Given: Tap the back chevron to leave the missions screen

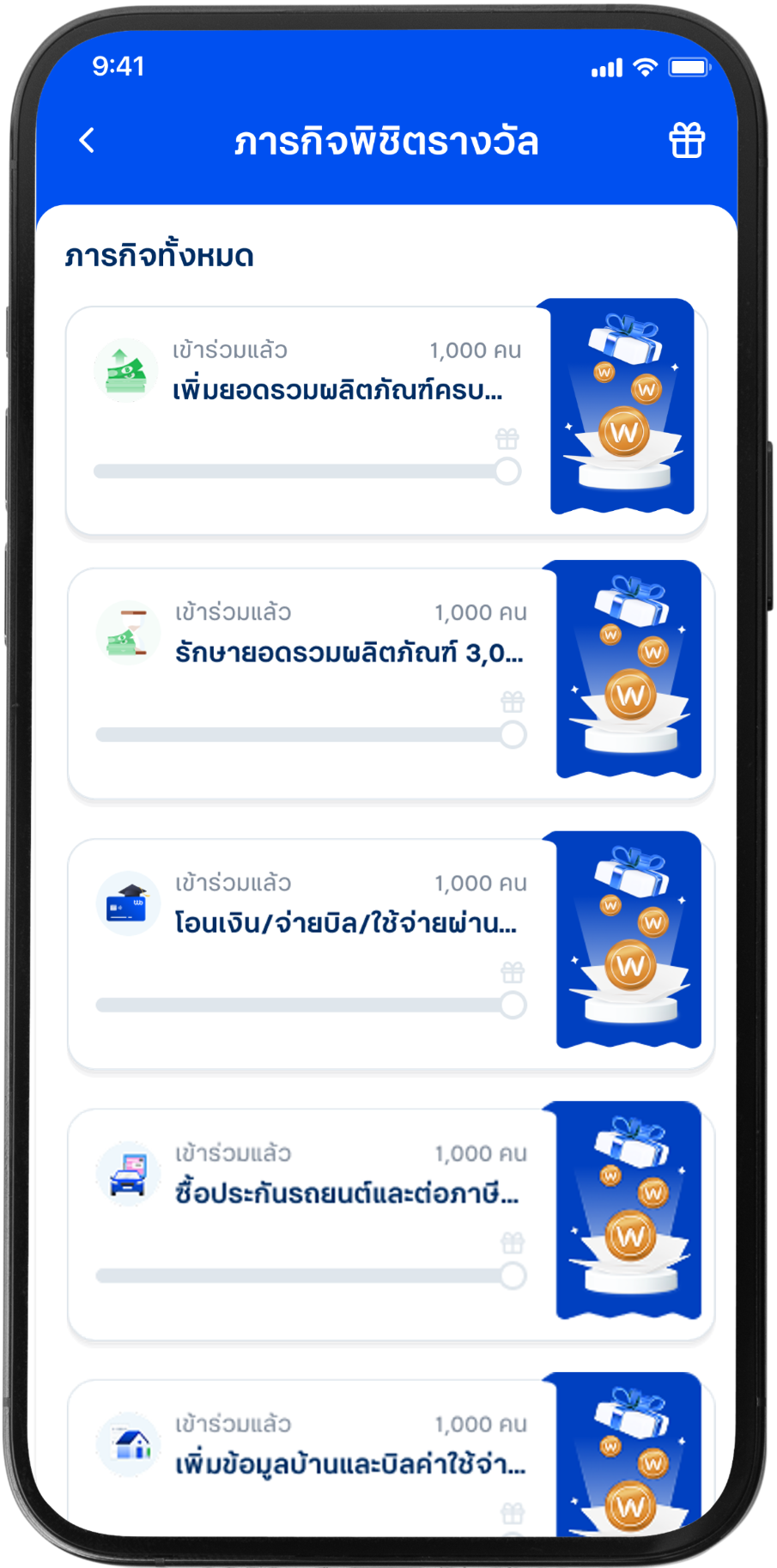Looking at the screenshot, I should pos(87,138).
